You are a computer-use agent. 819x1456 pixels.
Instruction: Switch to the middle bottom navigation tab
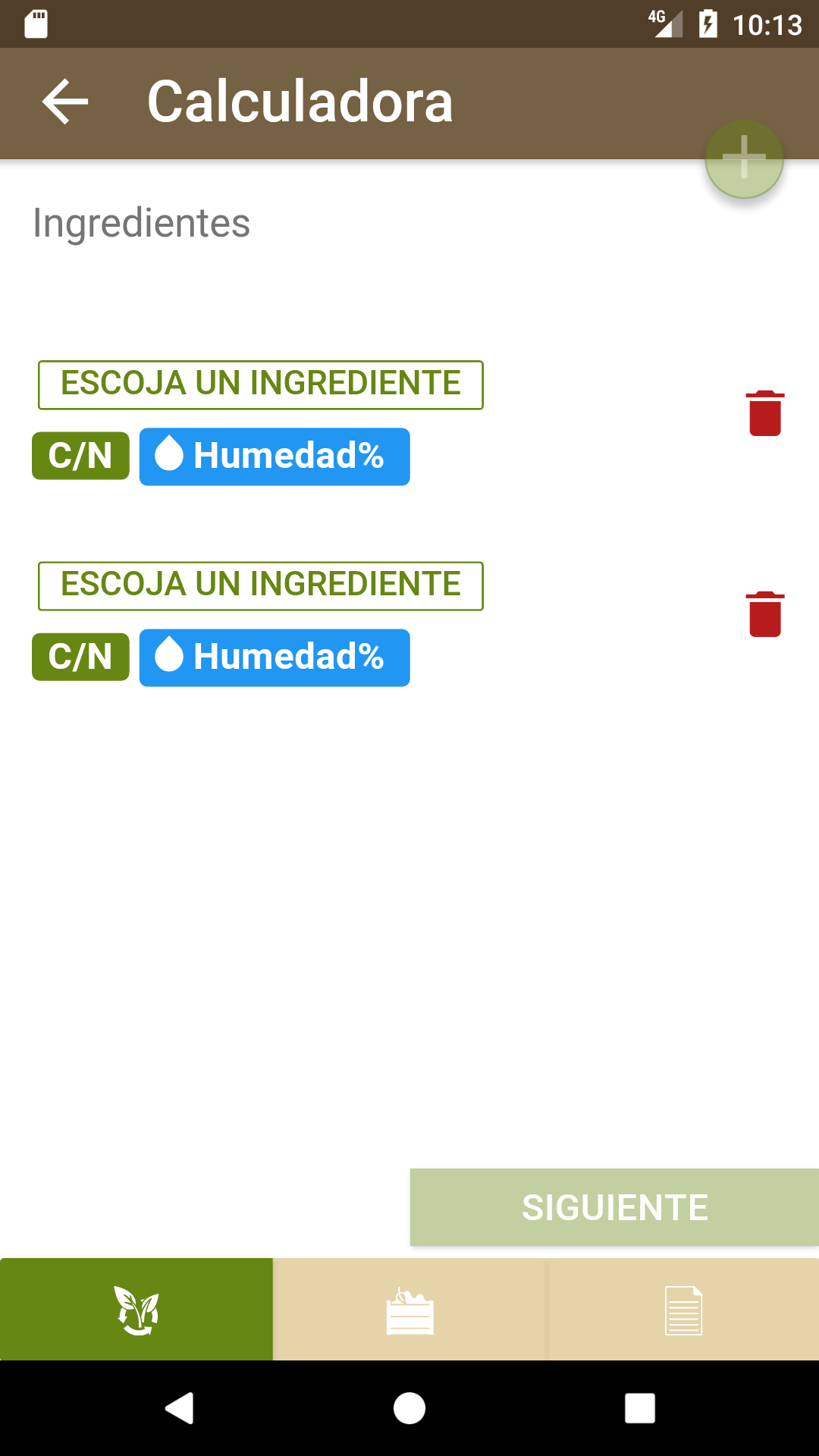coord(409,1308)
